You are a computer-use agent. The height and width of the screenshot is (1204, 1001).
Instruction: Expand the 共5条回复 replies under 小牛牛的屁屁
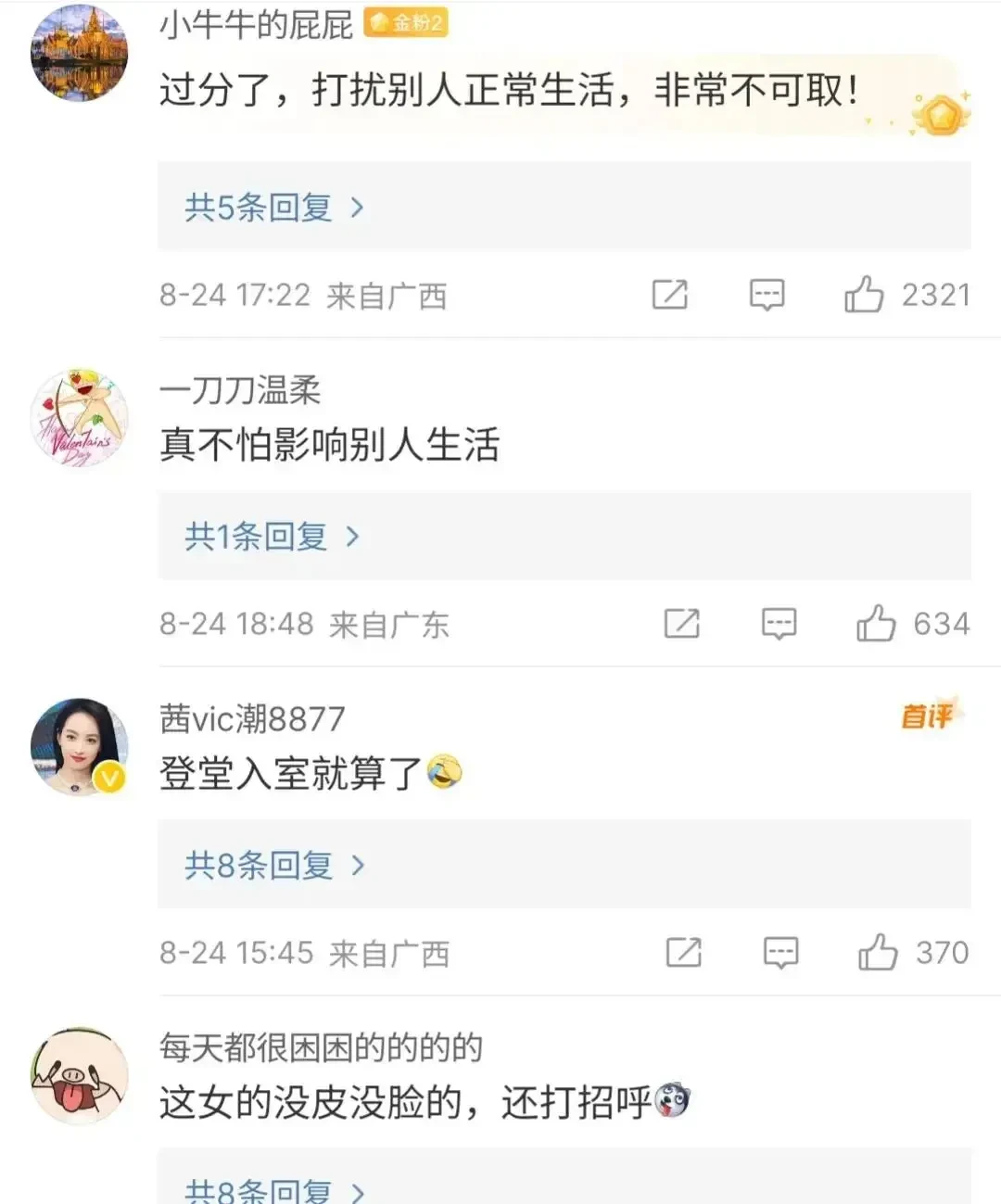[274, 208]
